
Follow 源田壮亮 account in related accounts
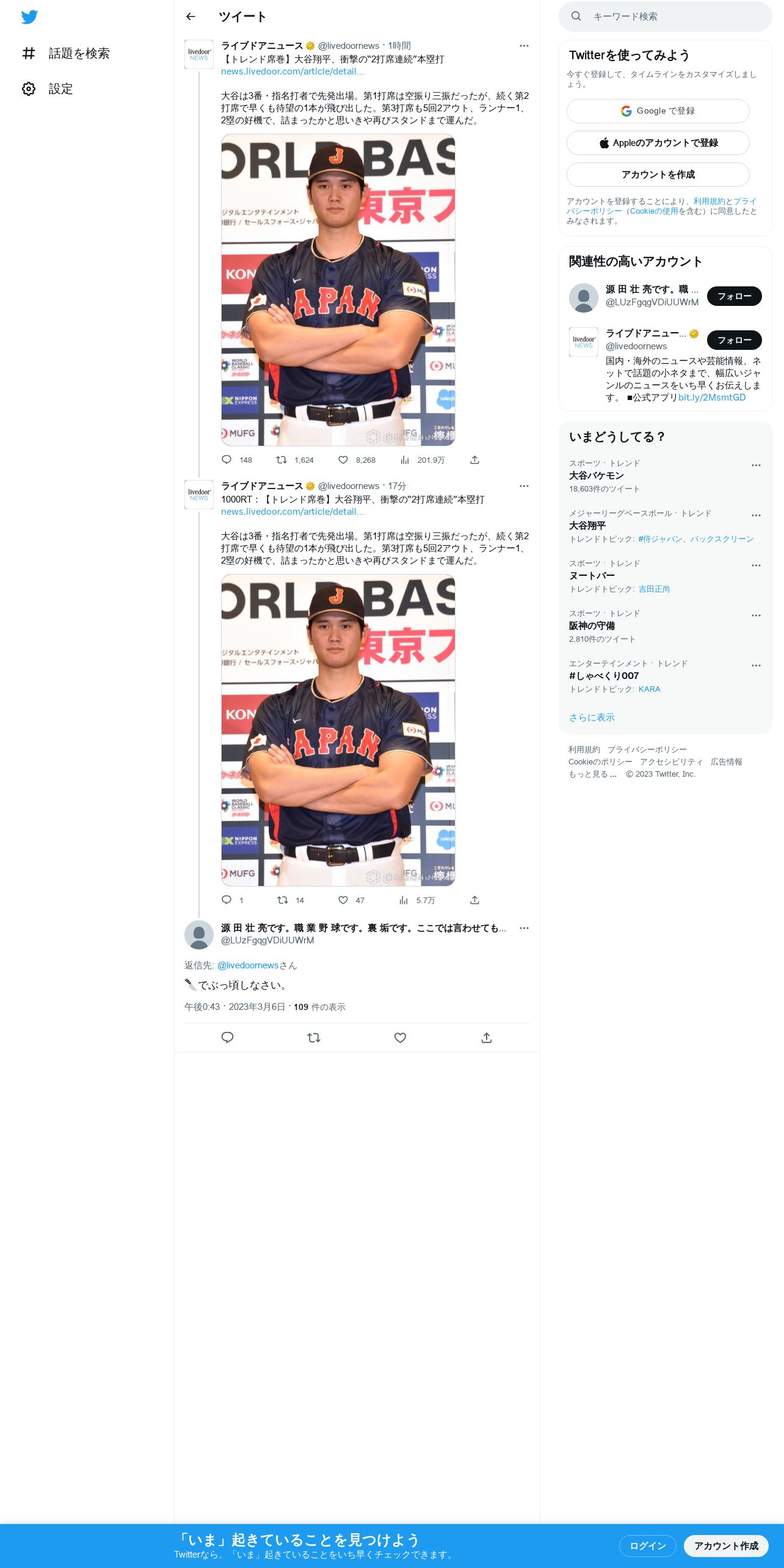(733, 296)
